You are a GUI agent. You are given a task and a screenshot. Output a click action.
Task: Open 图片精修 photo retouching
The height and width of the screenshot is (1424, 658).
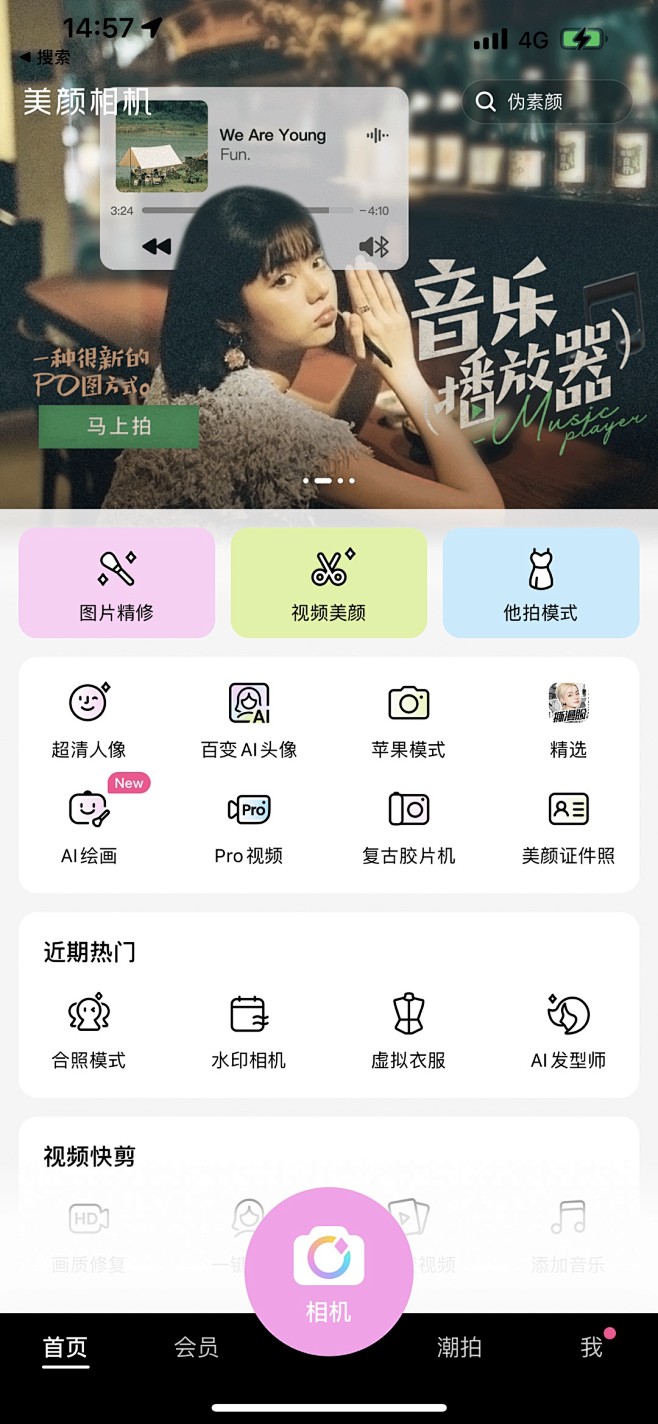(x=117, y=583)
